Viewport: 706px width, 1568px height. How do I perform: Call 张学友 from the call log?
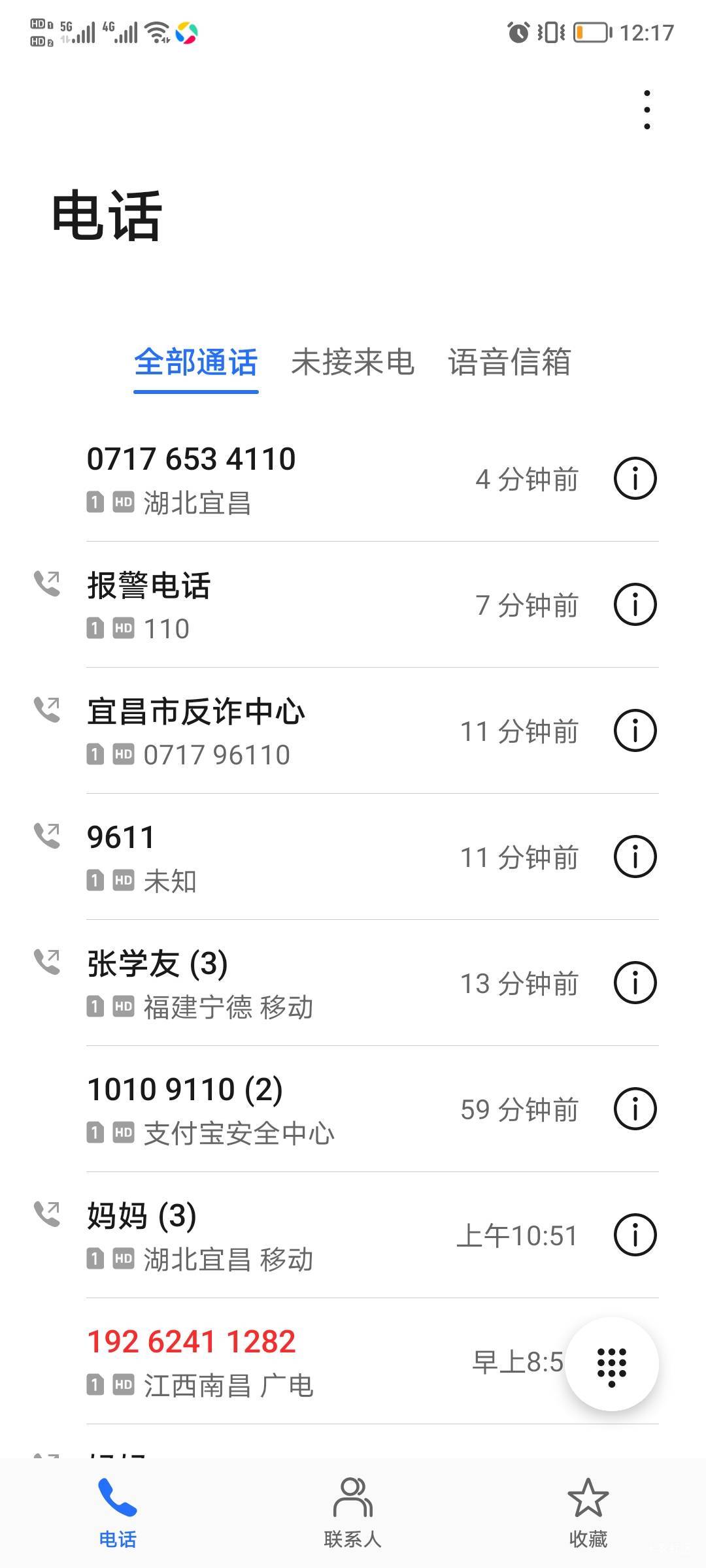tap(261, 983)
